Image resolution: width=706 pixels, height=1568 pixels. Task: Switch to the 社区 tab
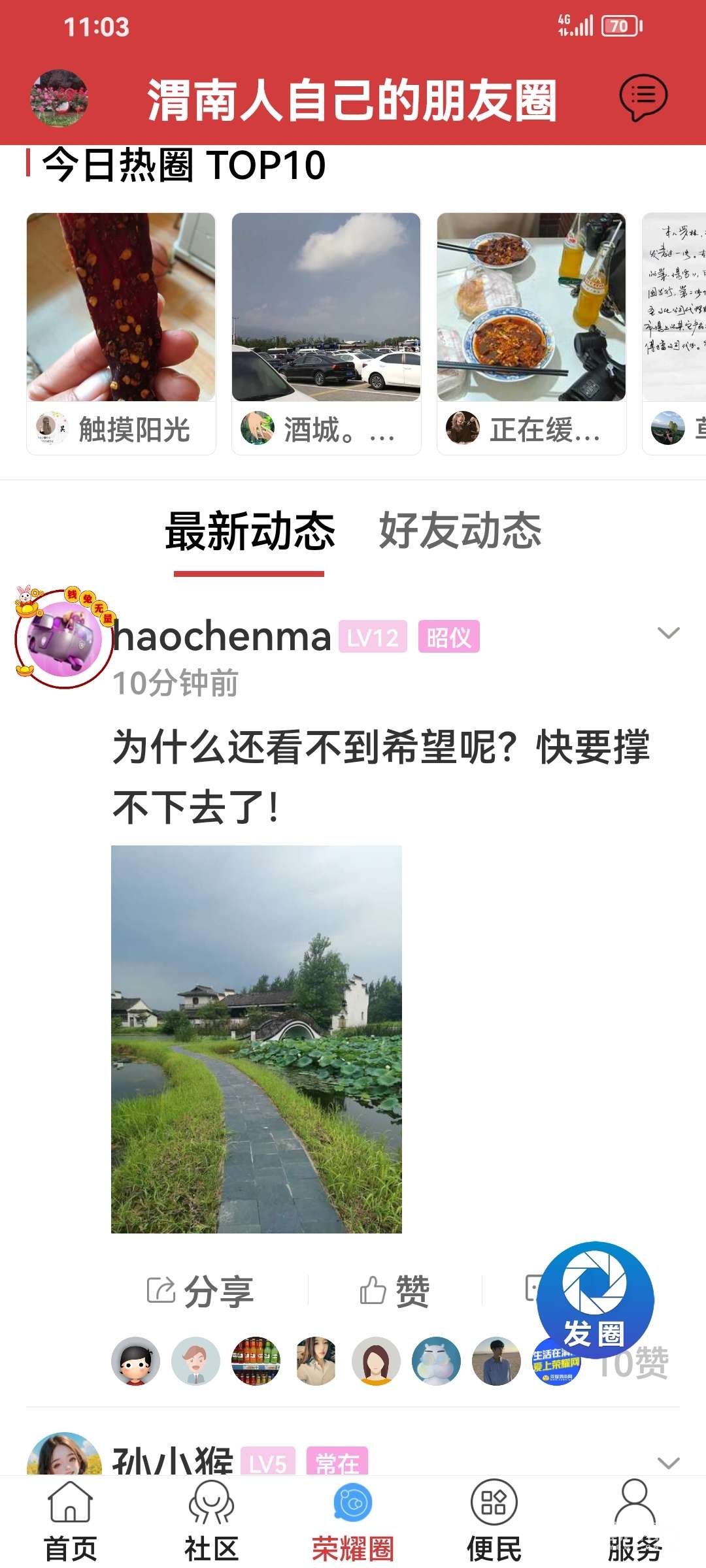click(x=211, y=1522)
